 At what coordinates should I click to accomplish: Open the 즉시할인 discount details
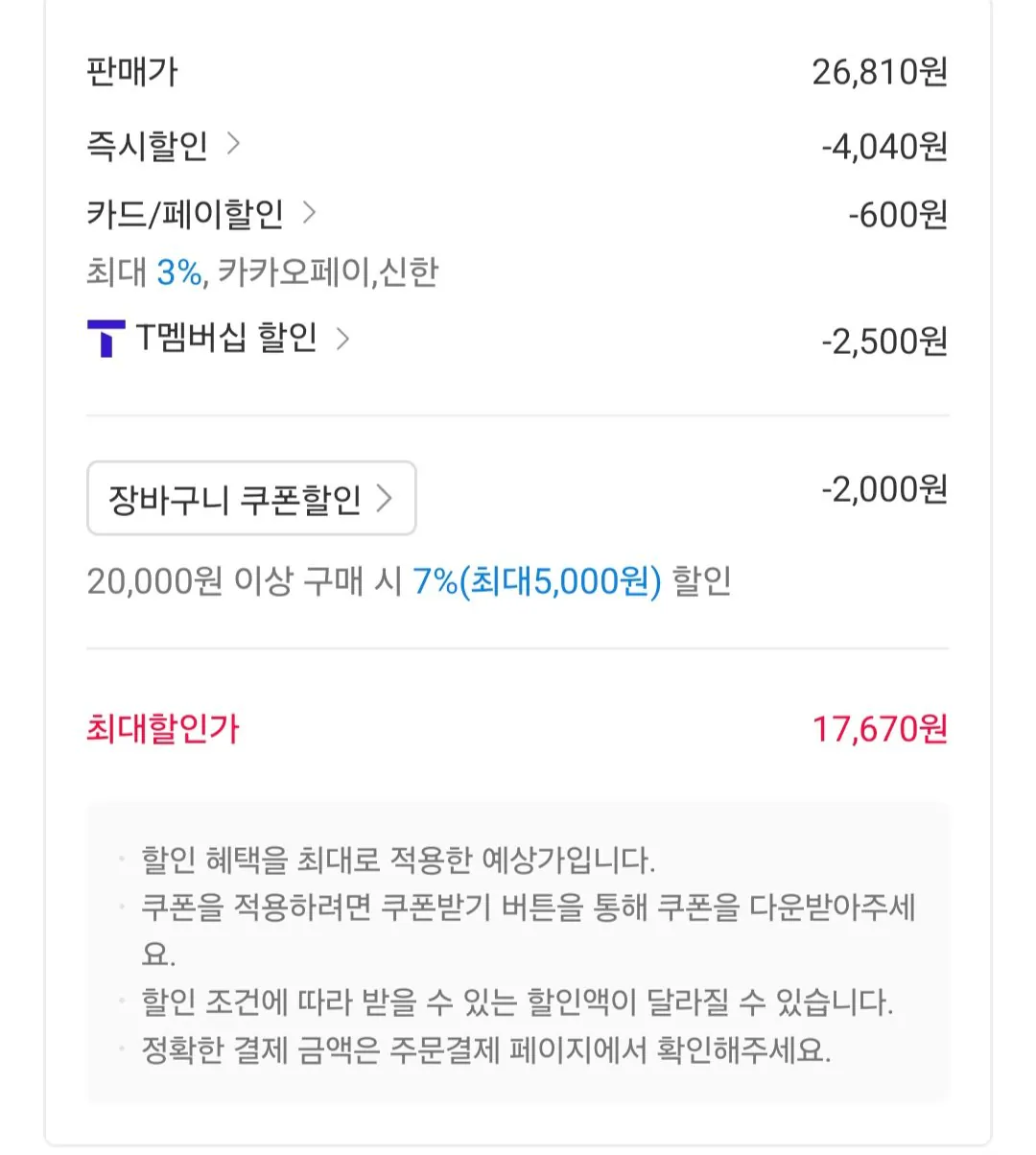click(x=163, y=145)
